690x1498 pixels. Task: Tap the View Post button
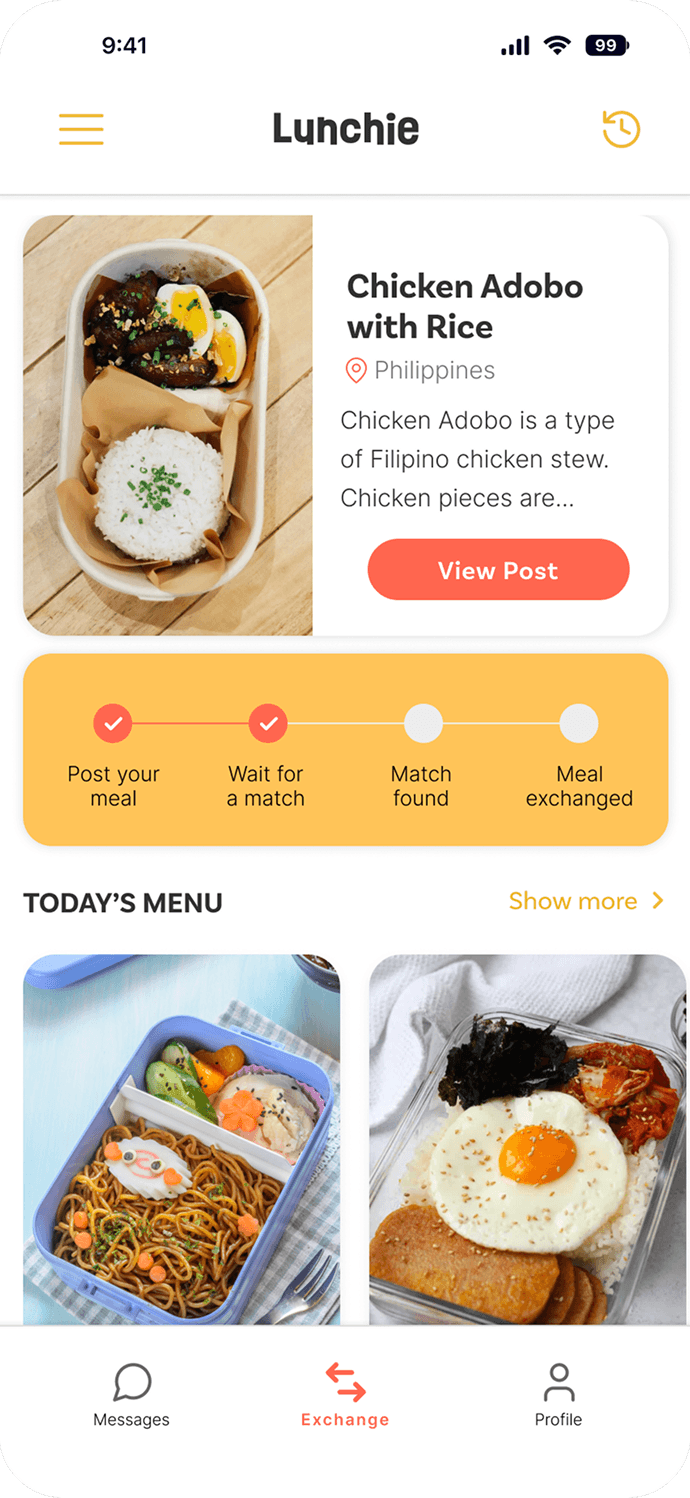tap(498, 570)
